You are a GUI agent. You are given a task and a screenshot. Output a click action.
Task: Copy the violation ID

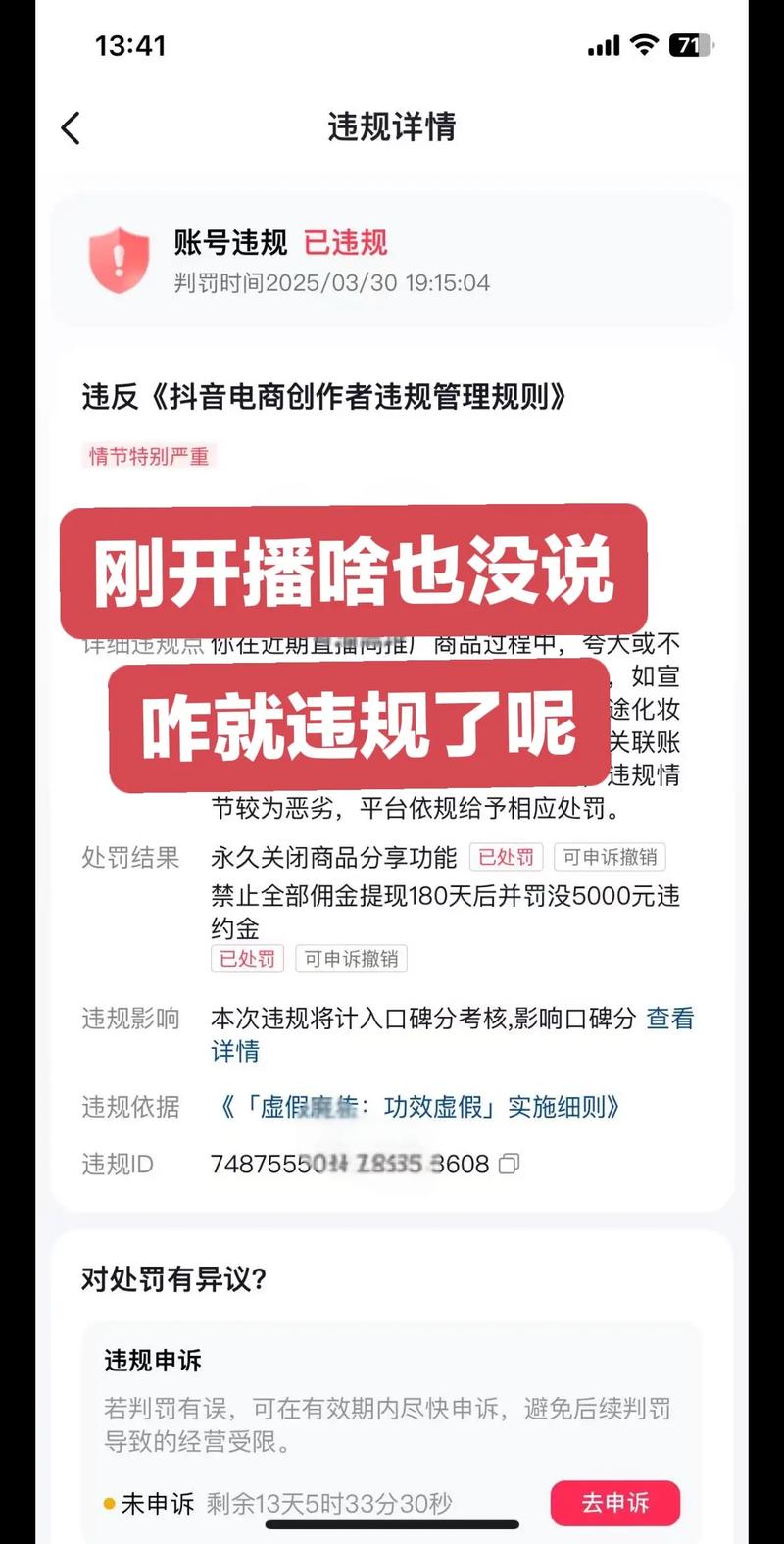pos(509,1164)
